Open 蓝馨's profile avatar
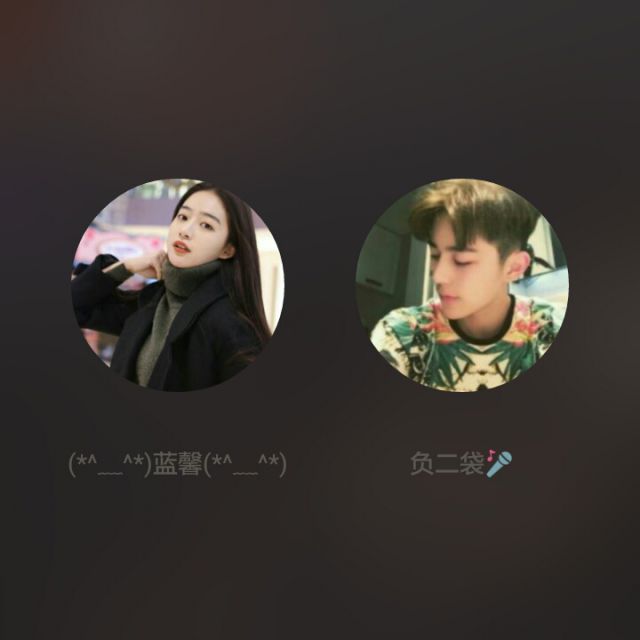Viewport: 640px width, 640px height. [x=177, y=285]
